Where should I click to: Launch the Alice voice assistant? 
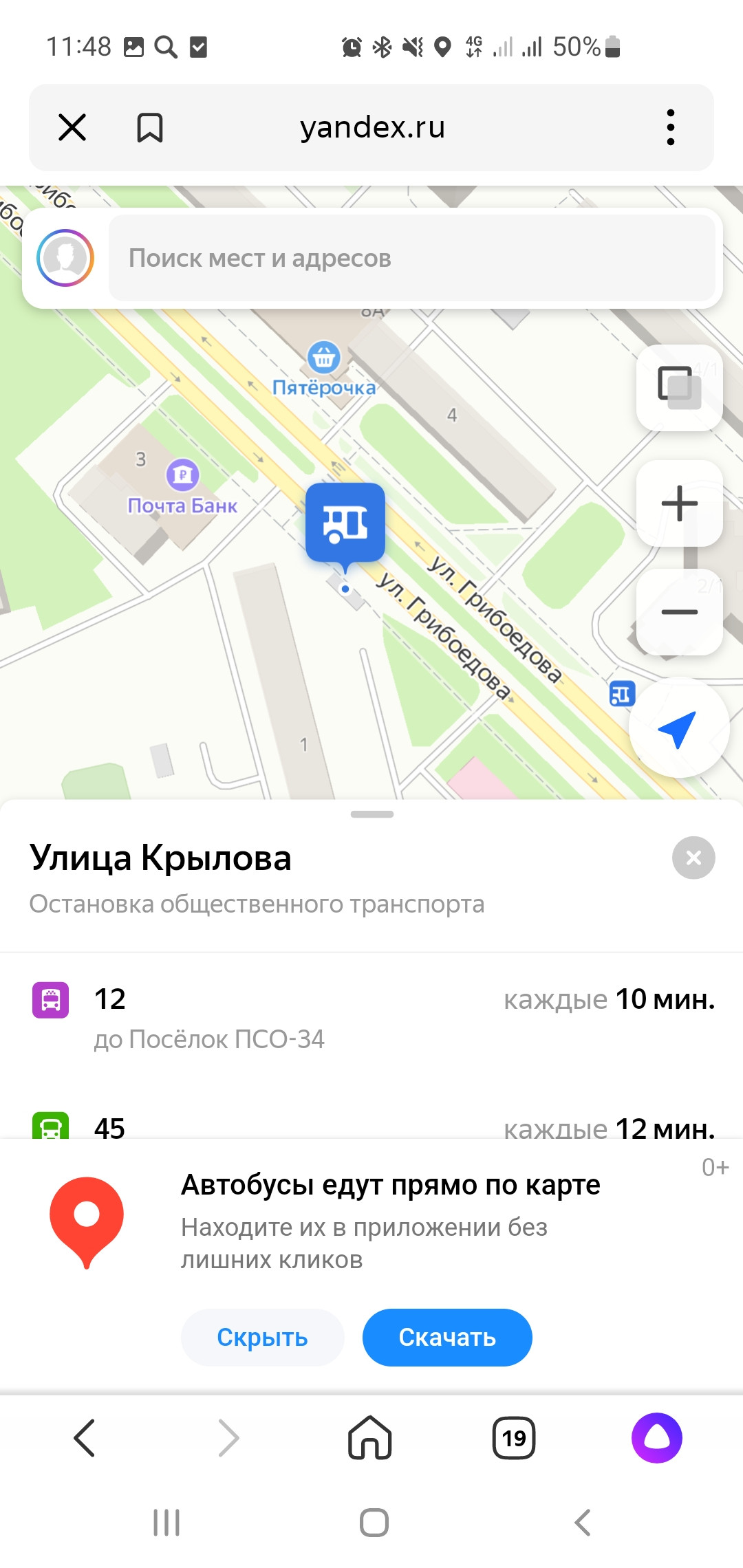pyautogui.click(x=657, y=1438)
